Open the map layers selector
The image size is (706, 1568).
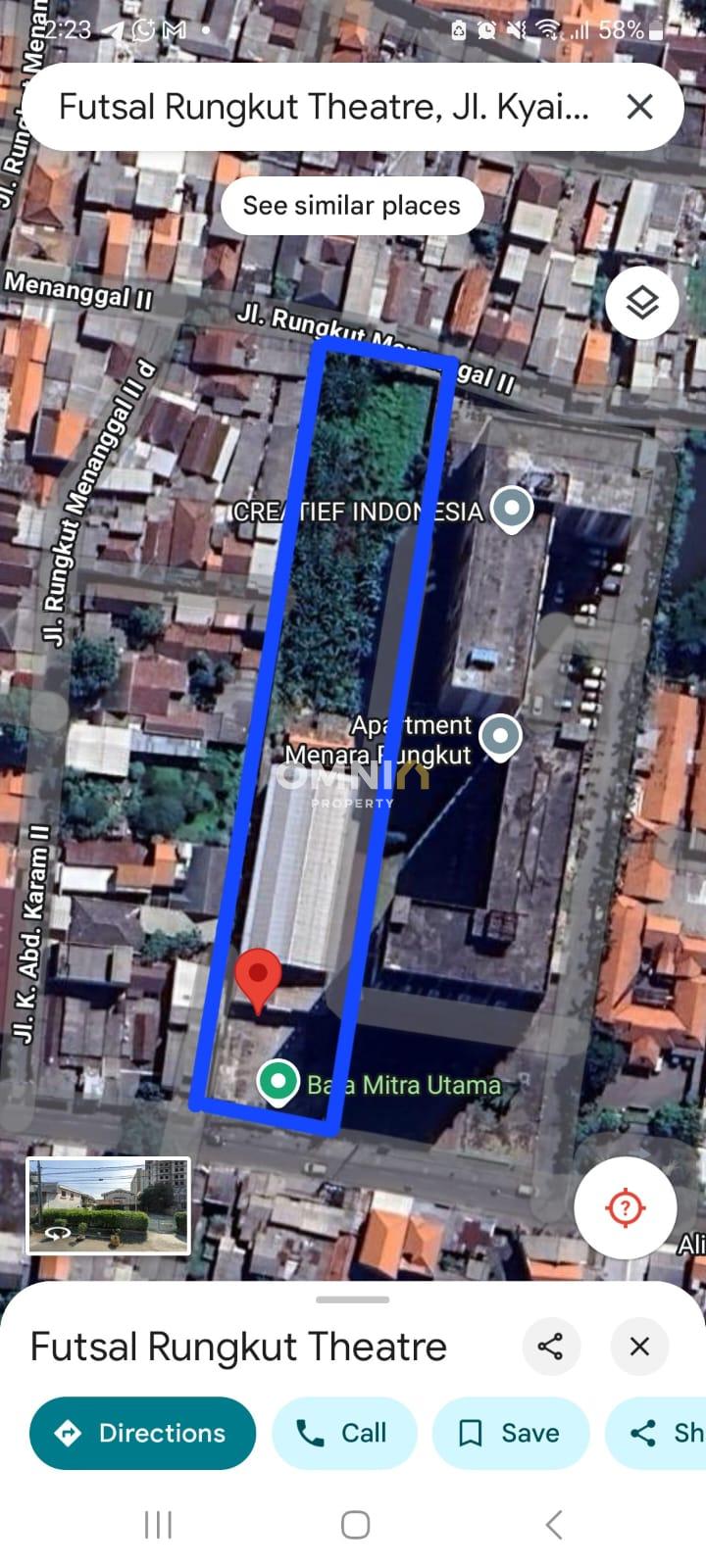[x=642, y=303]
